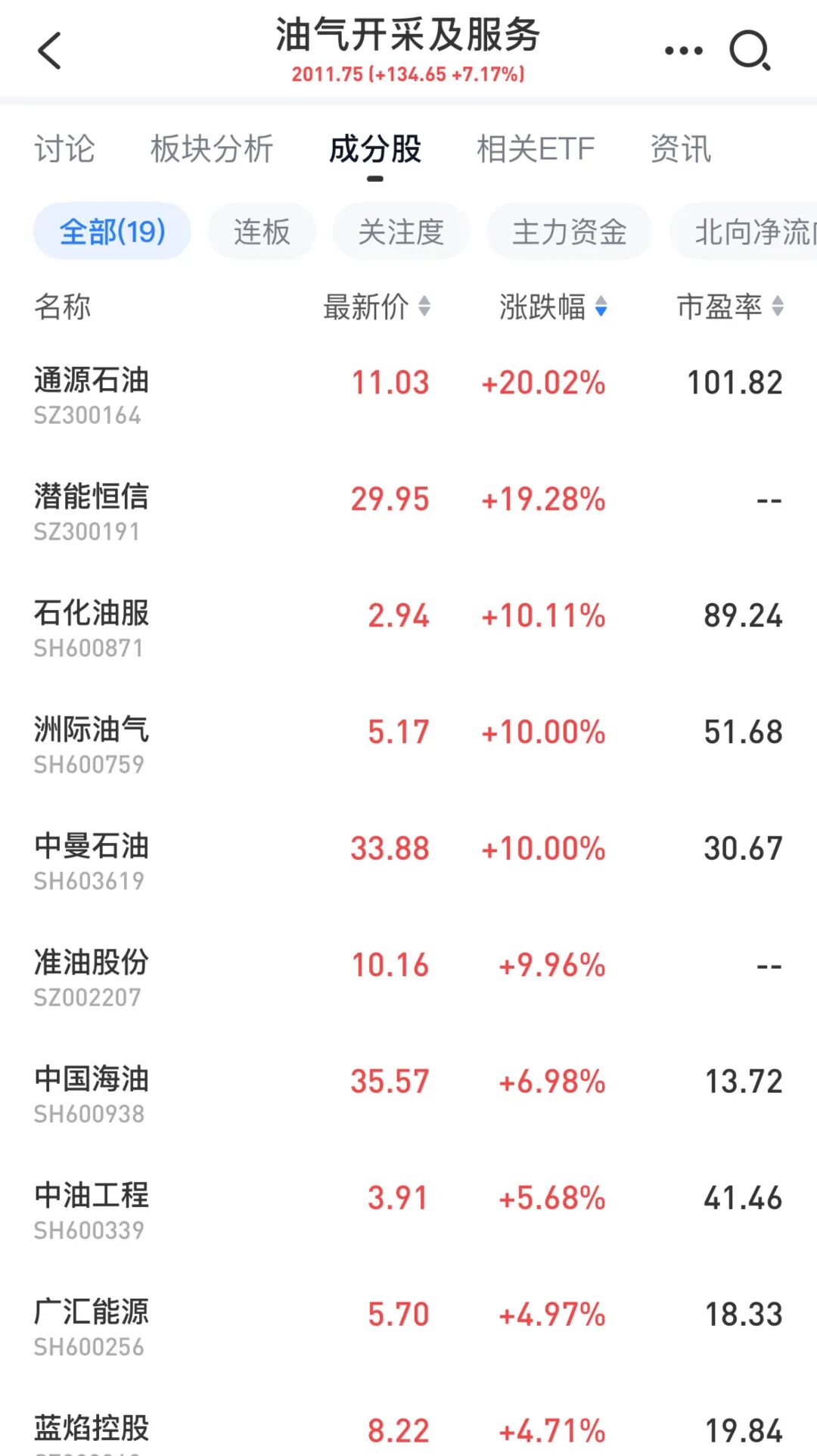Select the 主力资金 filter chip
Viewport: 817px width, 1456px height.
coord(569,232)
